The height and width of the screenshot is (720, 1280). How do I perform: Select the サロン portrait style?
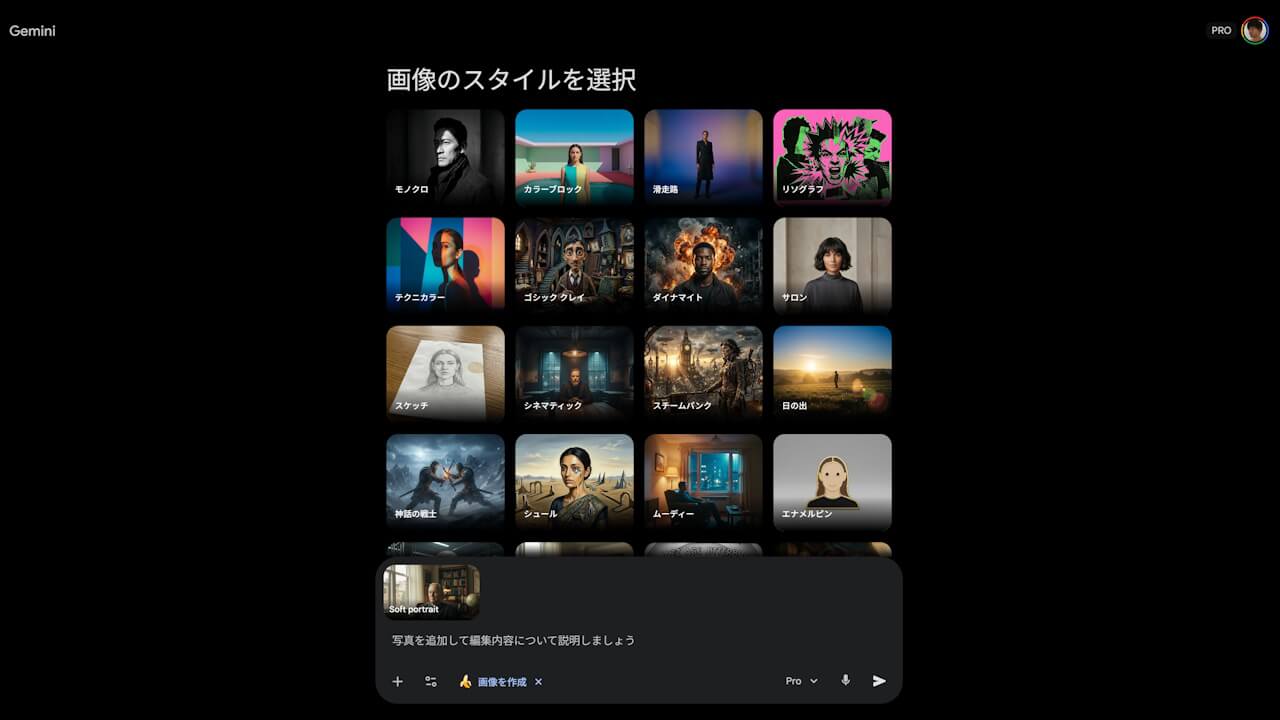click(832, 265)
